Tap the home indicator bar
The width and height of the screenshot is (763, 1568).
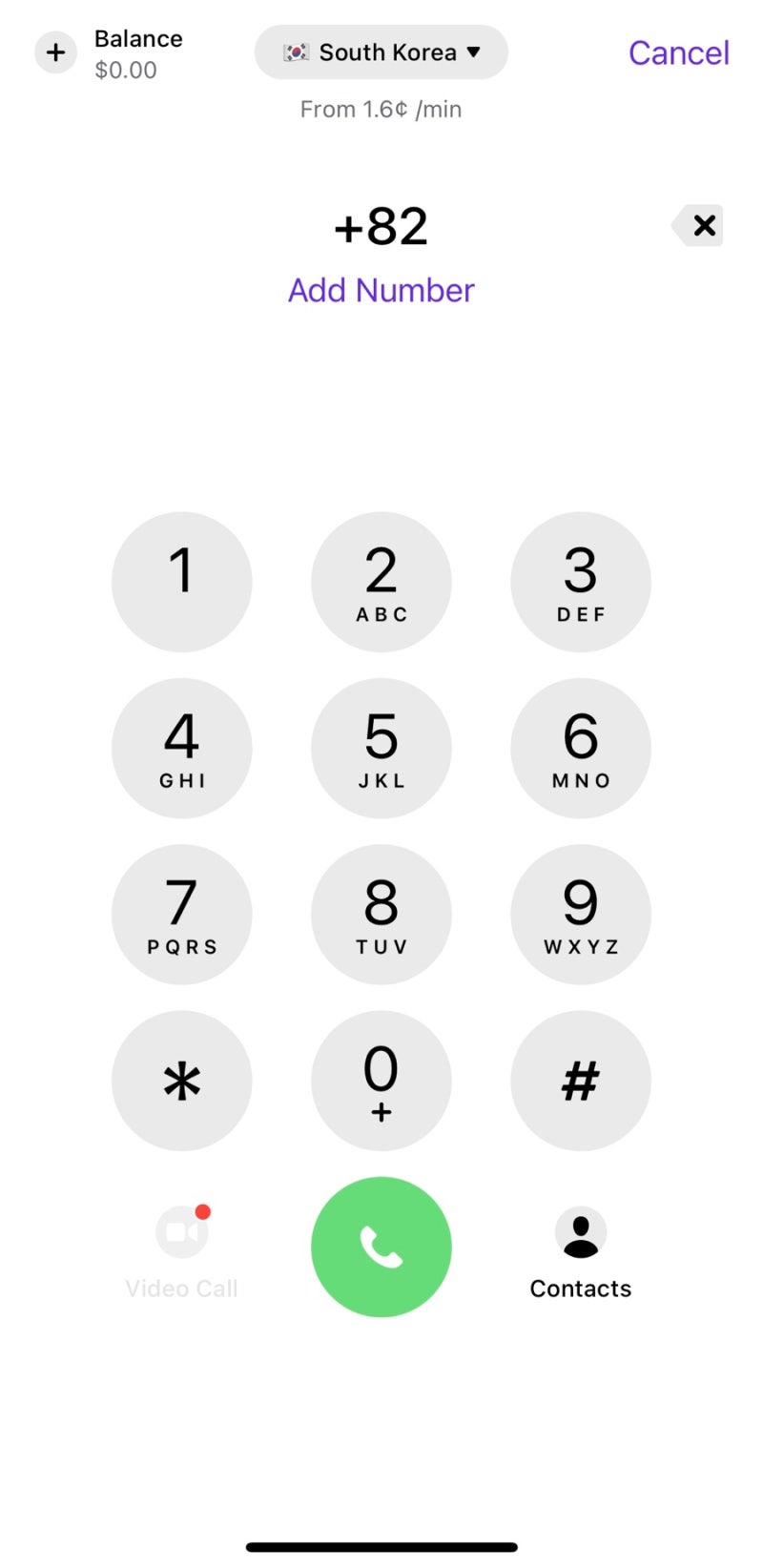[x=381, y=1545]
